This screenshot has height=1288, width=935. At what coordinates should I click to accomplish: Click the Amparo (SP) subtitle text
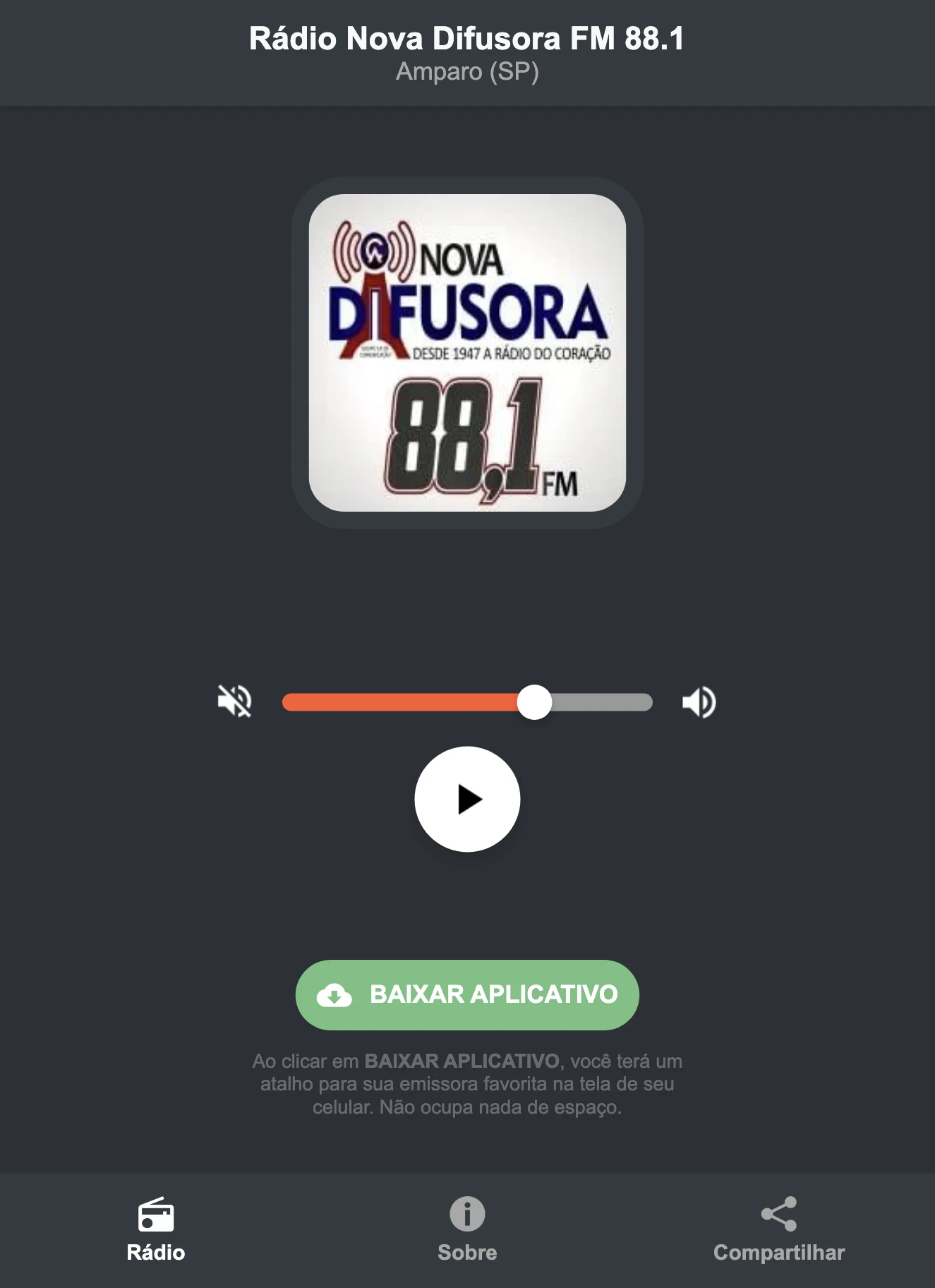467,71
